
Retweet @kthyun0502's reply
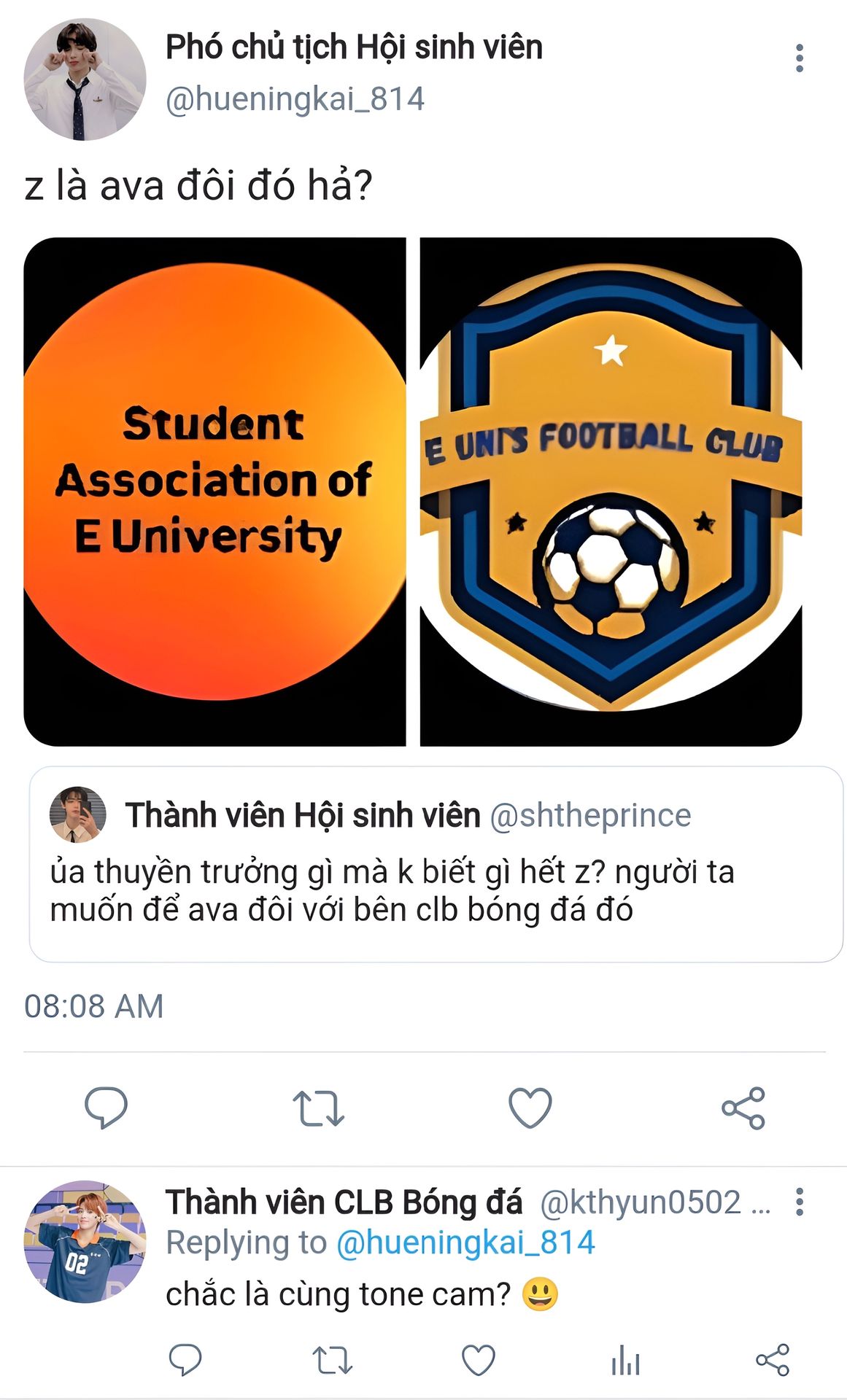pos(332,1360)
